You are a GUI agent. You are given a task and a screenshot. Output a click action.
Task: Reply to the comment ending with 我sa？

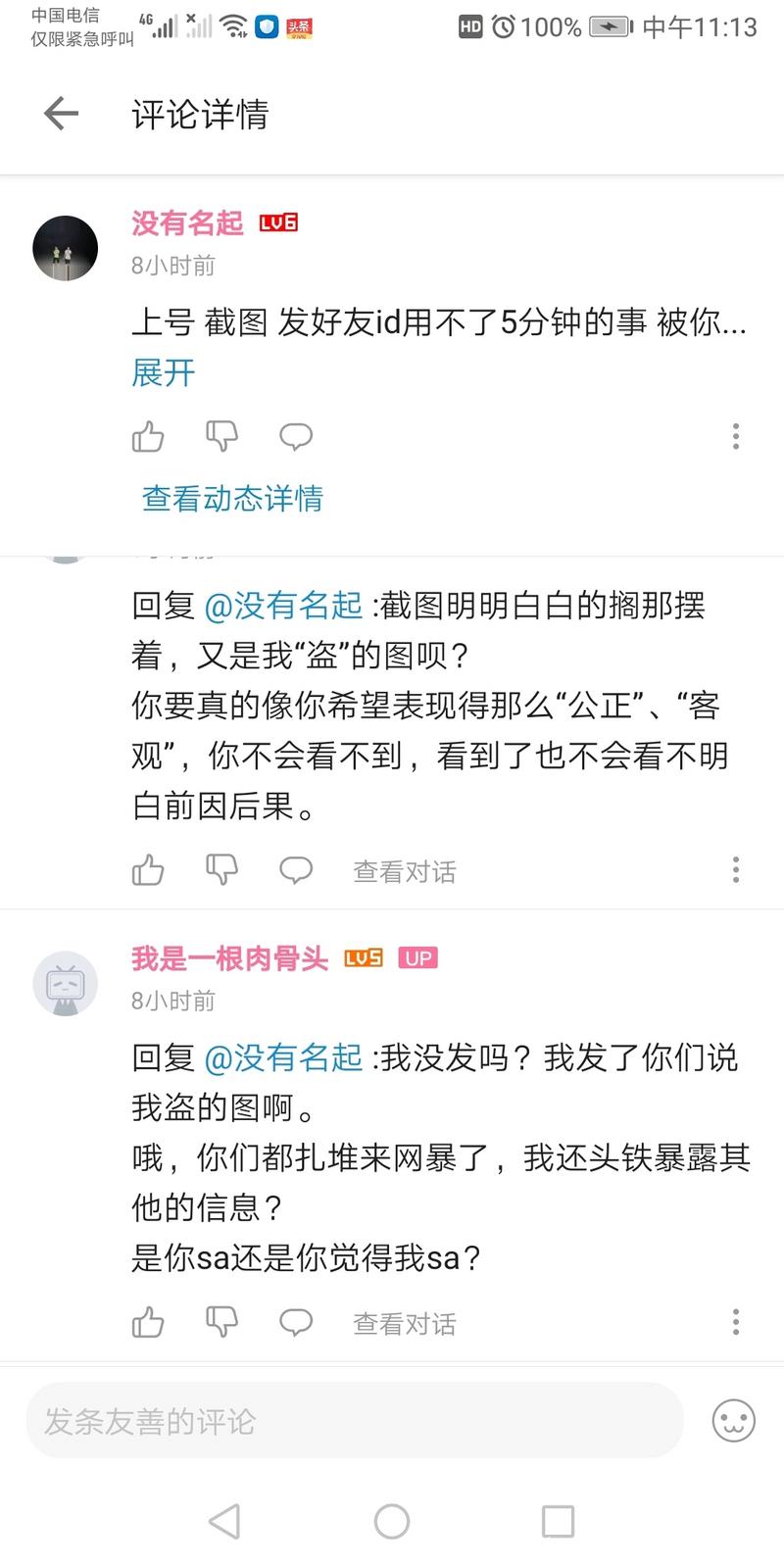(x=296, y=1323)
